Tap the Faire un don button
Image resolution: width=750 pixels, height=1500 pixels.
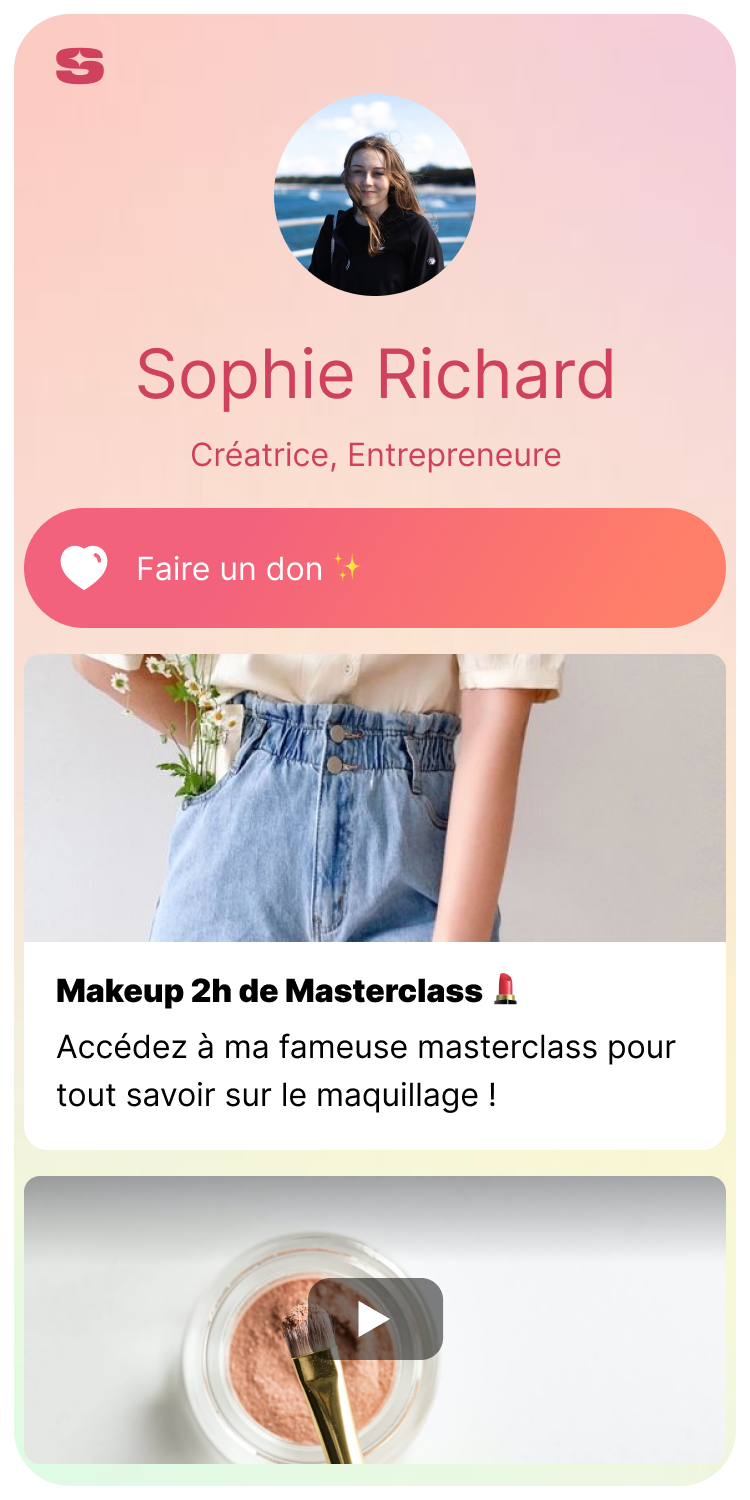point(374,568)
